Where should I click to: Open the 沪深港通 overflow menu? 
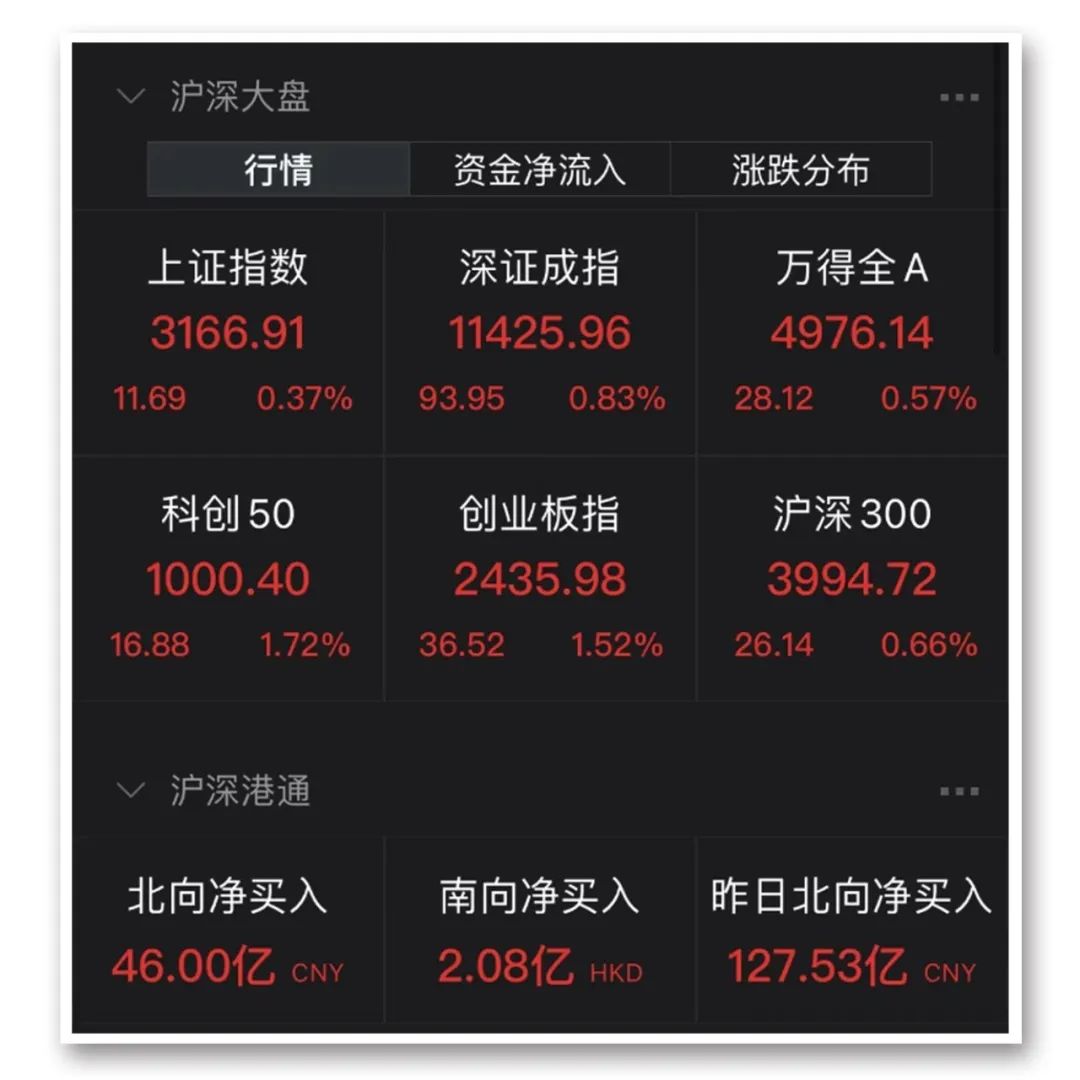pyautogui.click(x=959, y=791)
